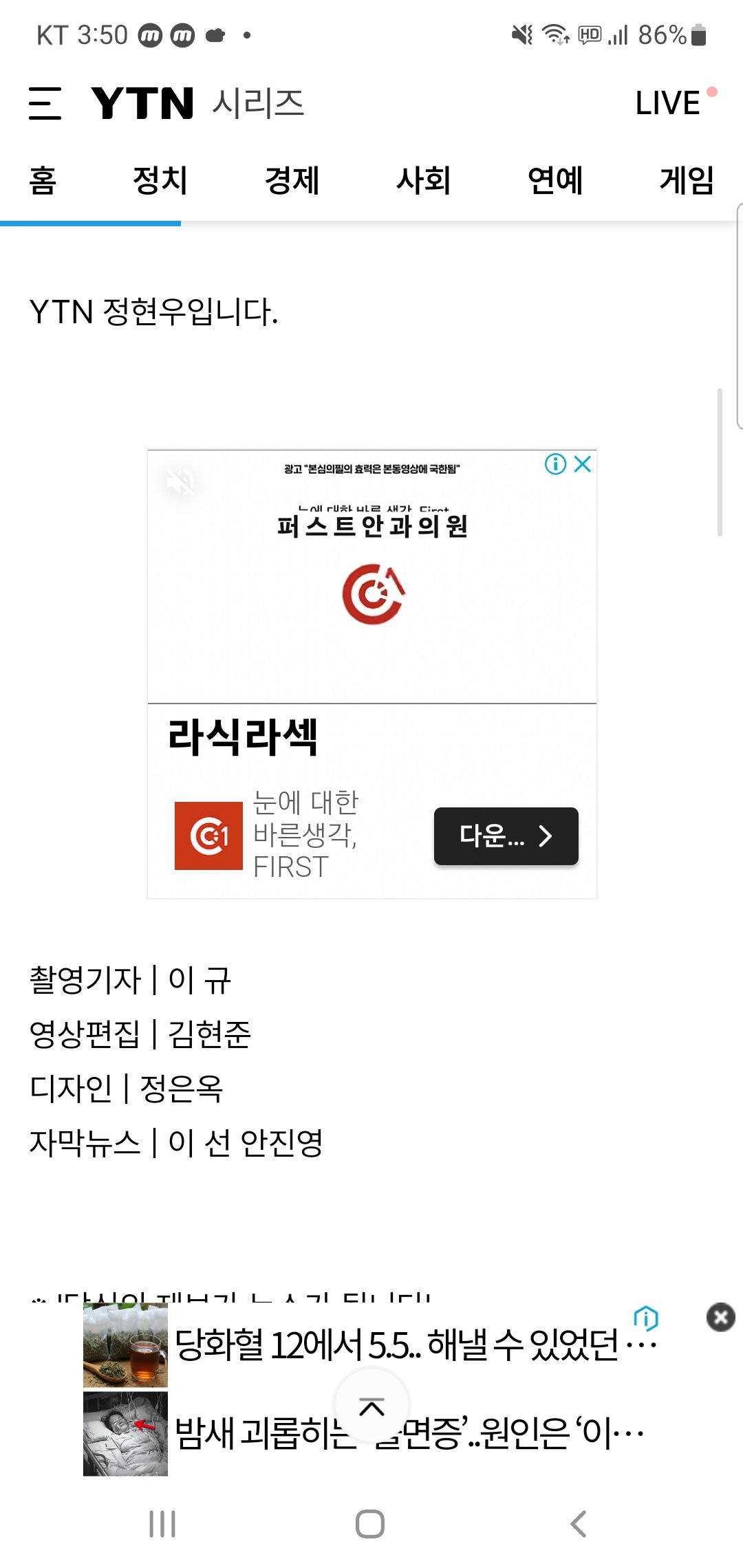Viewport: 743px width, 1568px height.
Task: Dismiss the bottom ad banner
Action: click(x=720, y=1317)
